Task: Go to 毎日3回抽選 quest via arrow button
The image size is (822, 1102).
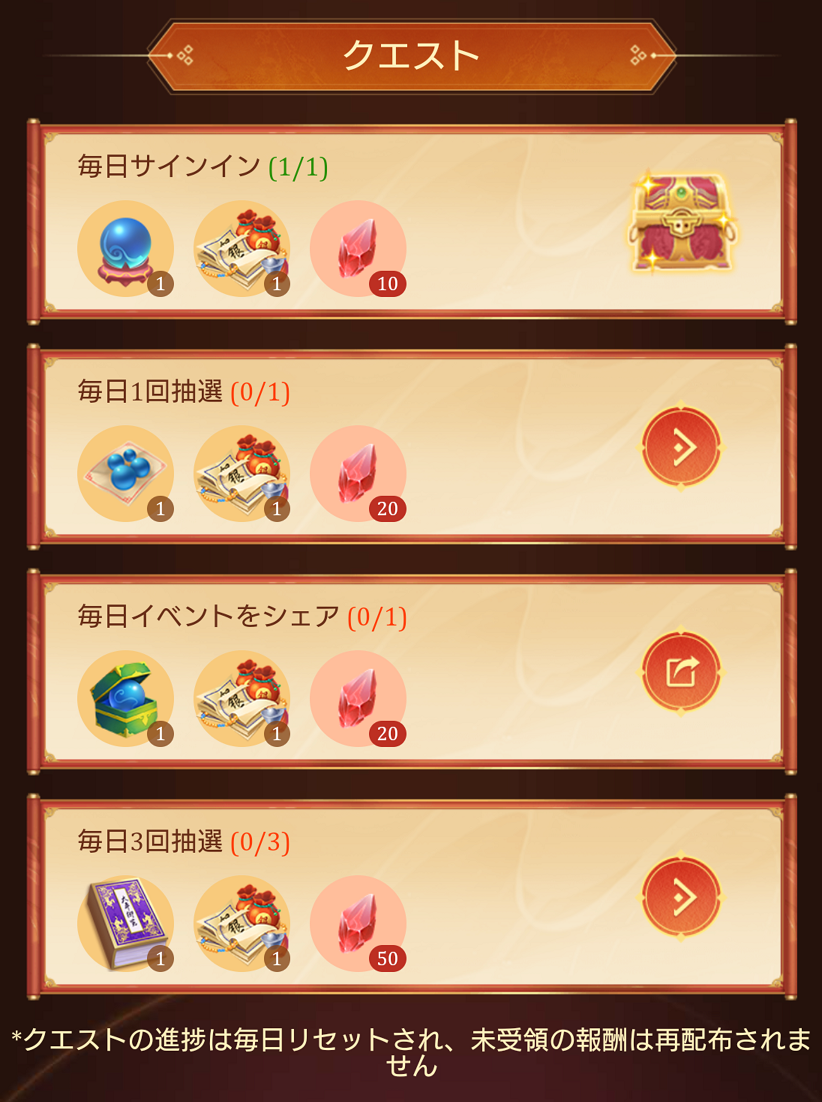Action: (681, 897)
